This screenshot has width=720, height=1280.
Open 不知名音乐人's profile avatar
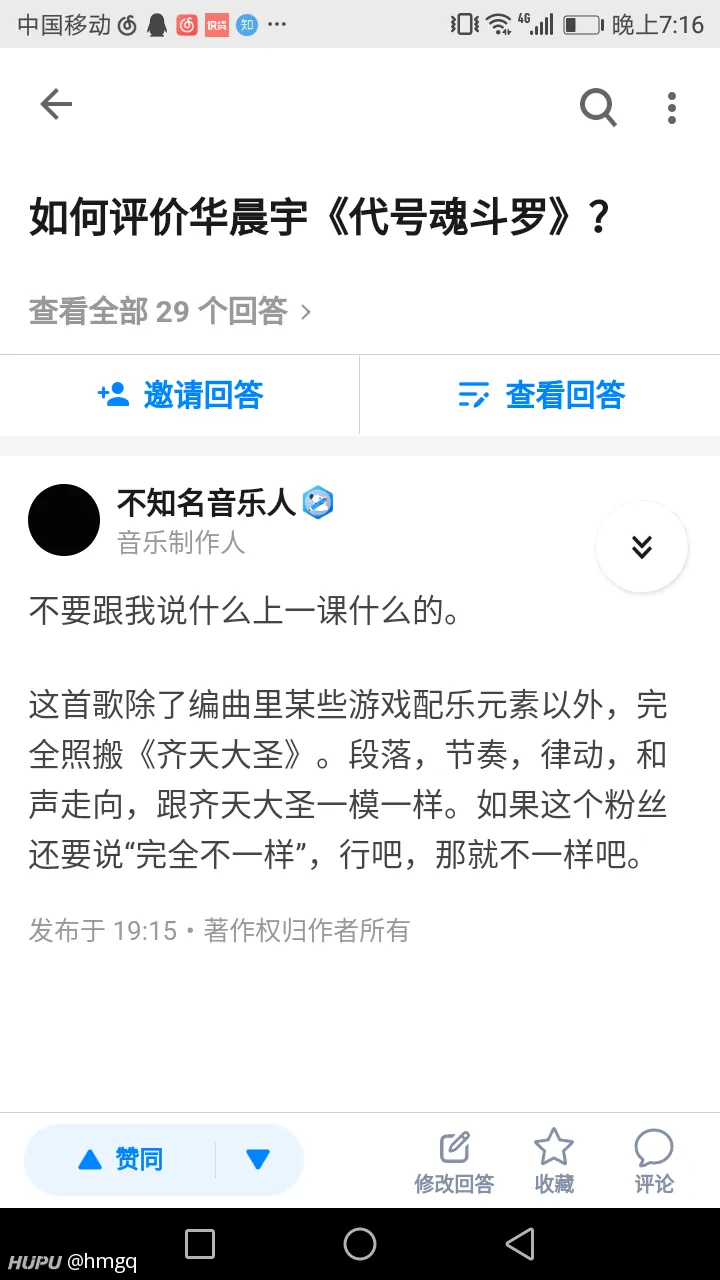[64, 520]
